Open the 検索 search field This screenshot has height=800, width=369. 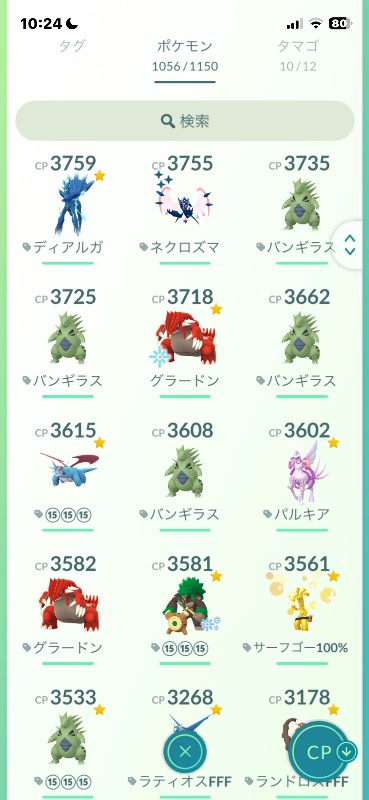185,121
